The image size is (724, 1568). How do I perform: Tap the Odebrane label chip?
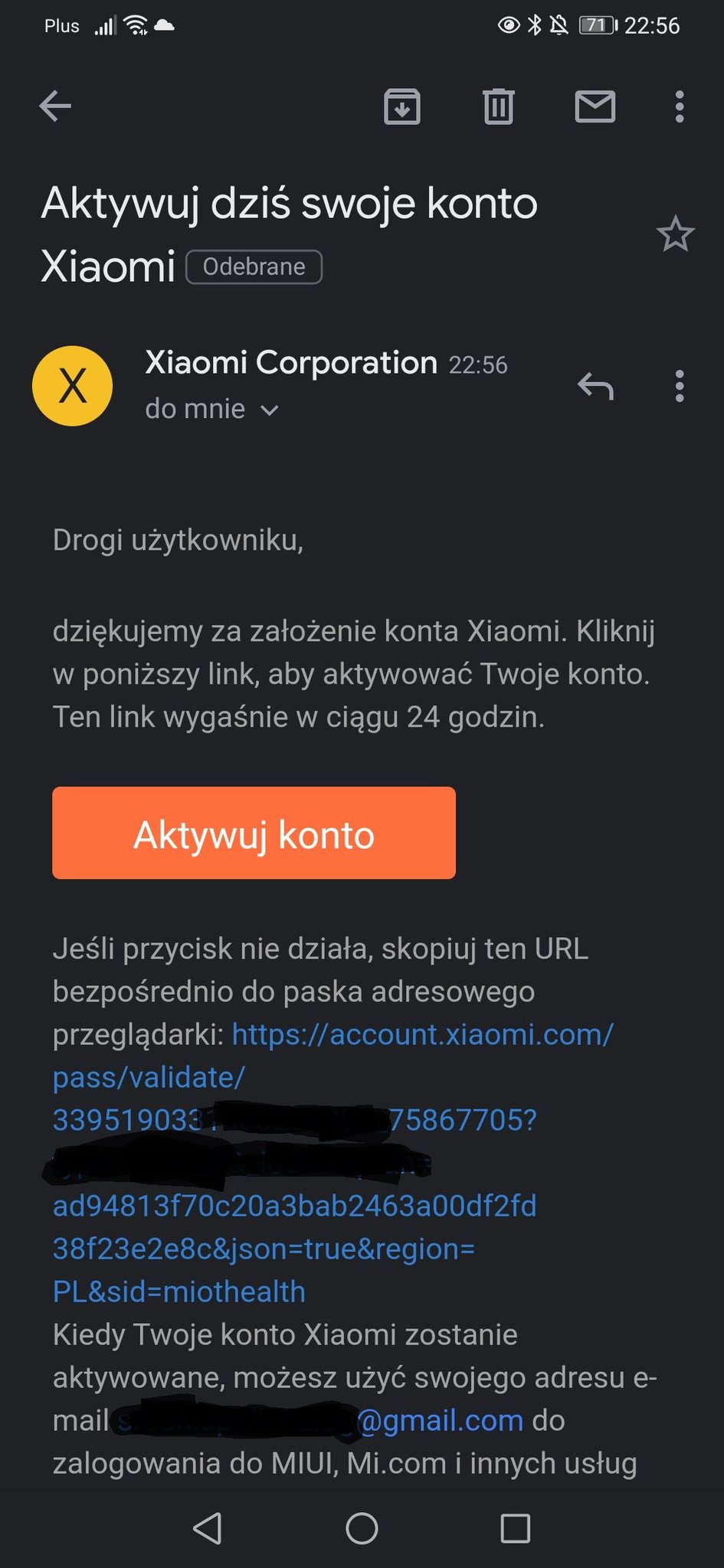(x=254, y=266)
